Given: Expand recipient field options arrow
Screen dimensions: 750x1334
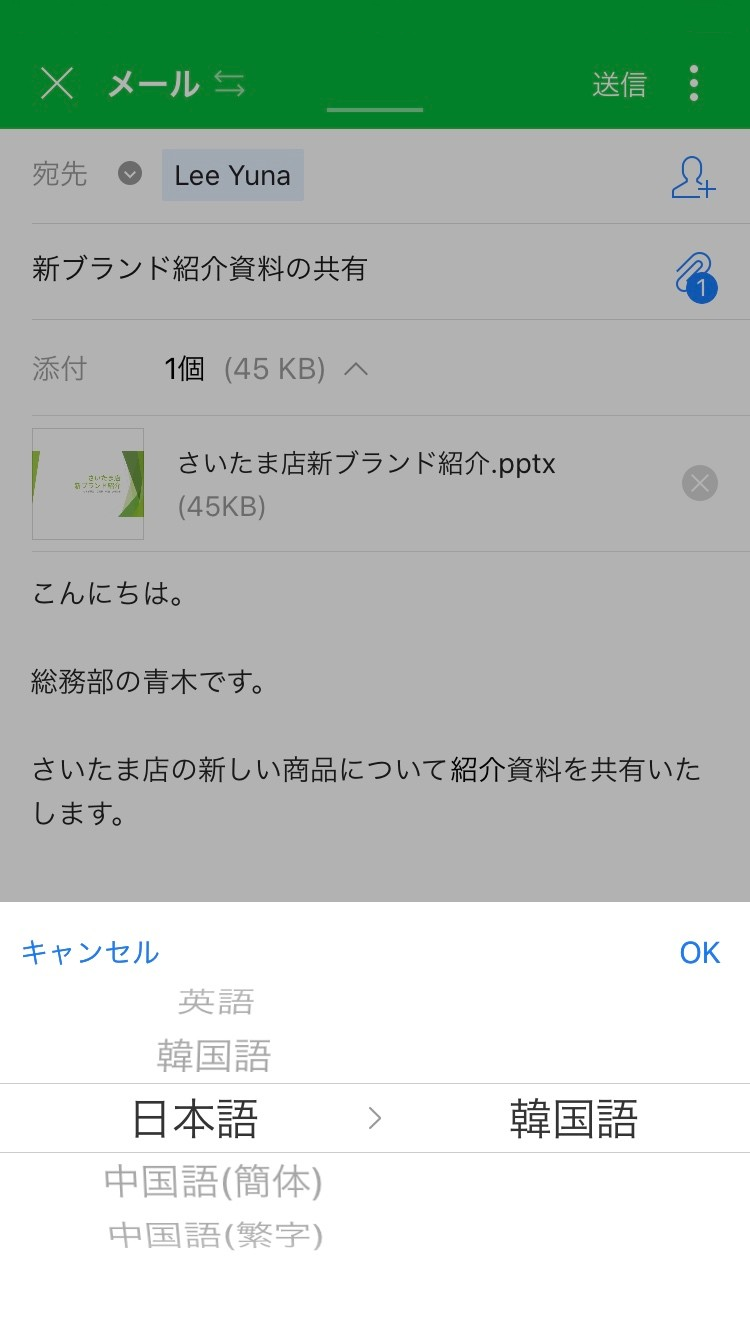Looking at the screenshot, I should tap(130, 174).
